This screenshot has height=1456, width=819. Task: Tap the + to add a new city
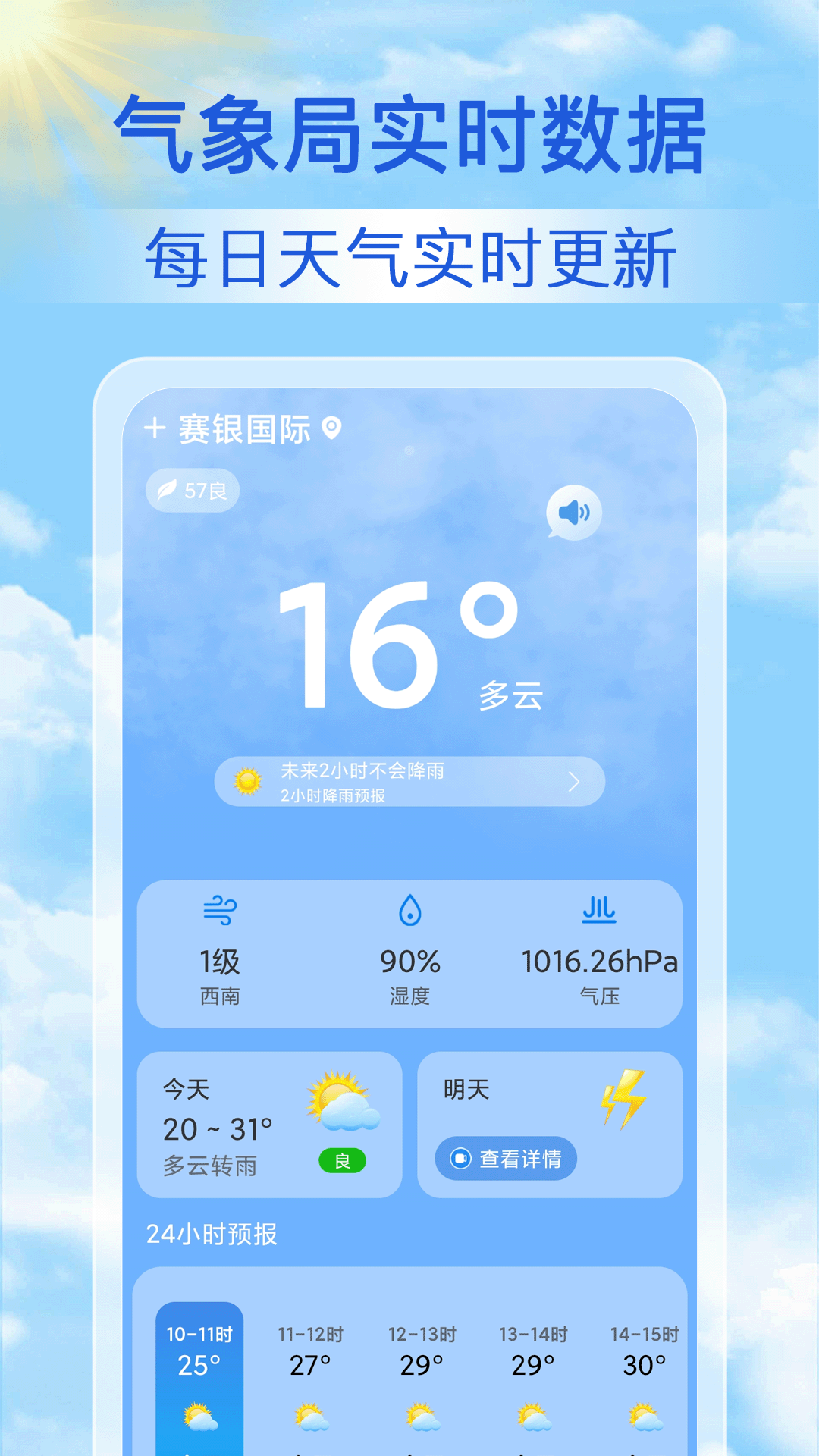[154, 429]
